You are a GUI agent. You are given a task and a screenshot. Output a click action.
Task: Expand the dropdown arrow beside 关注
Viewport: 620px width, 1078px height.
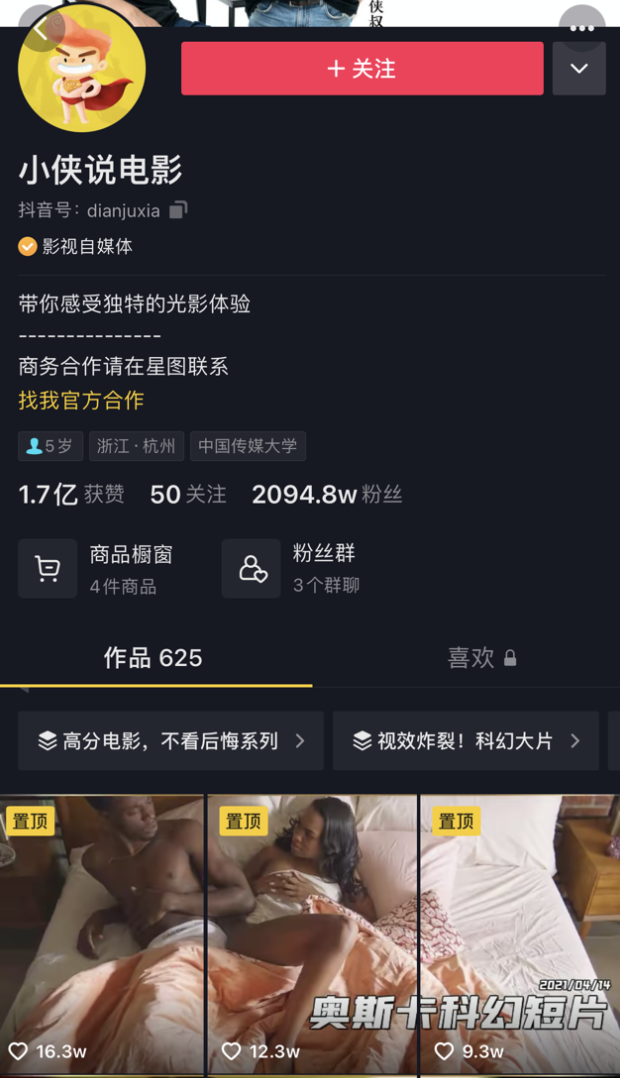pyautogui.click(x=579, y=69)
